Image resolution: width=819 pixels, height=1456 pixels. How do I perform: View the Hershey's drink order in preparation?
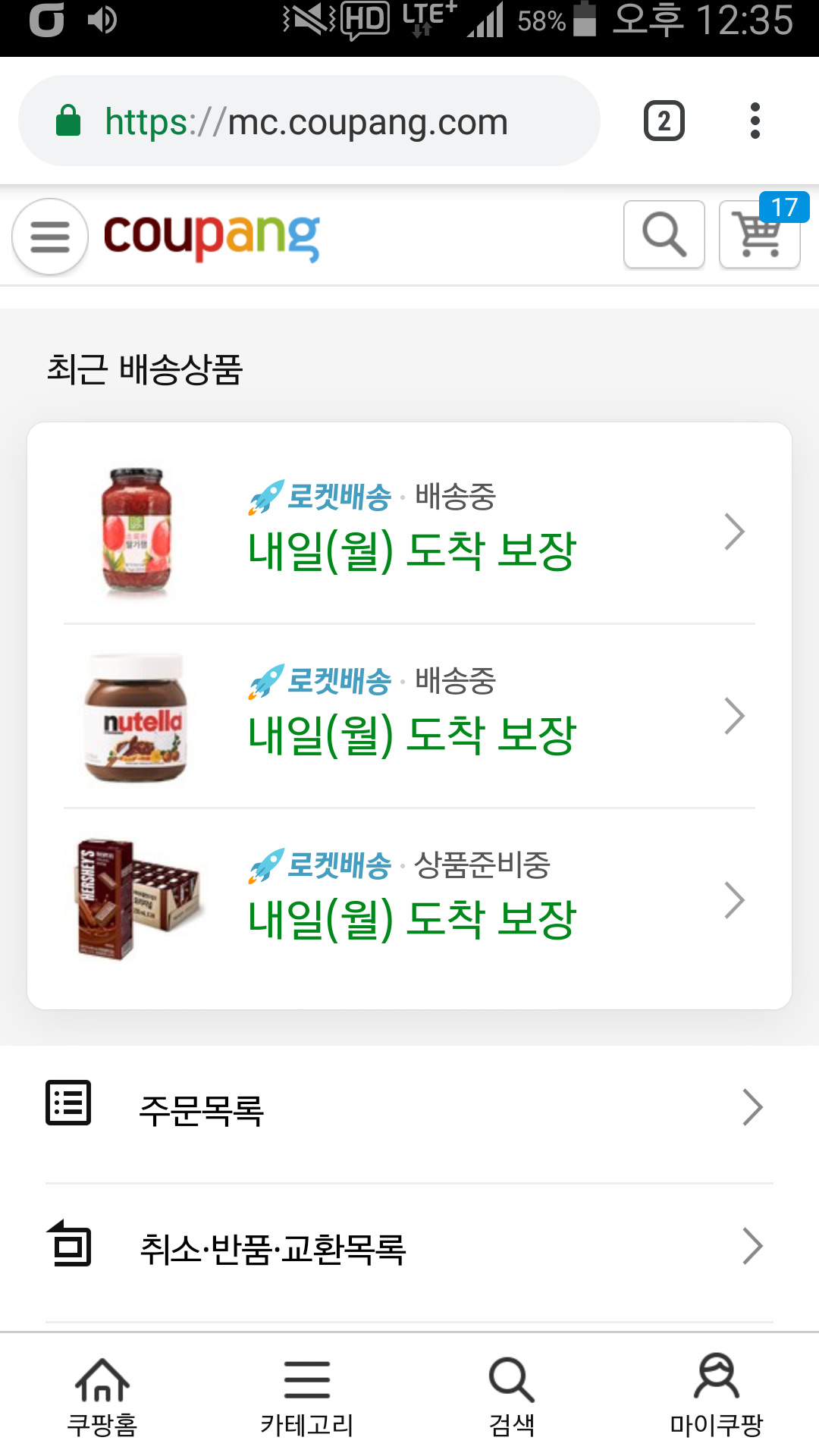tap(409, 900)
